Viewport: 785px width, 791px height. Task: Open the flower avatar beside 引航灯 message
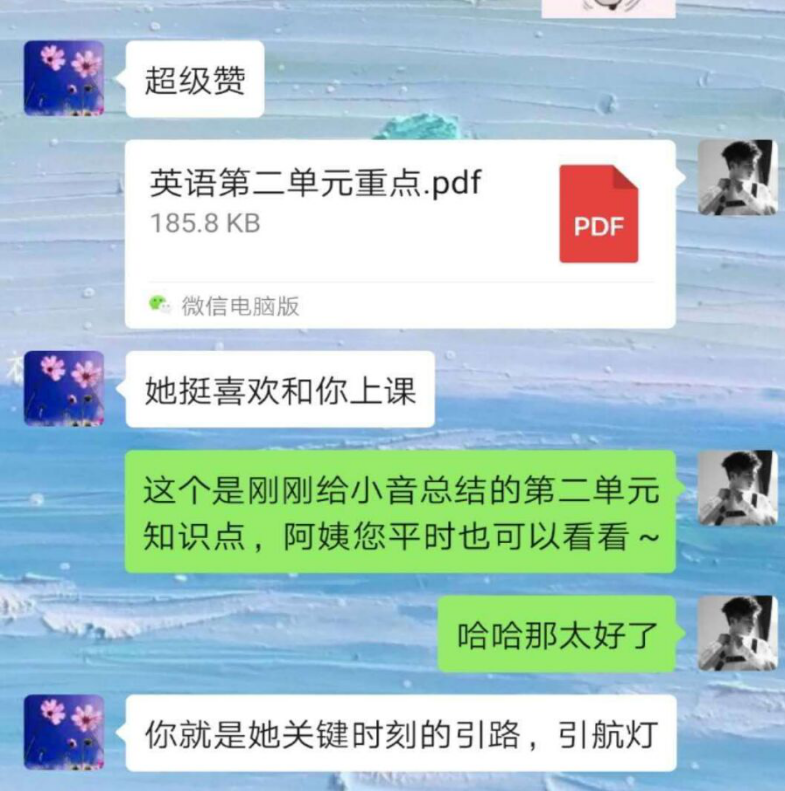(64, 732)
